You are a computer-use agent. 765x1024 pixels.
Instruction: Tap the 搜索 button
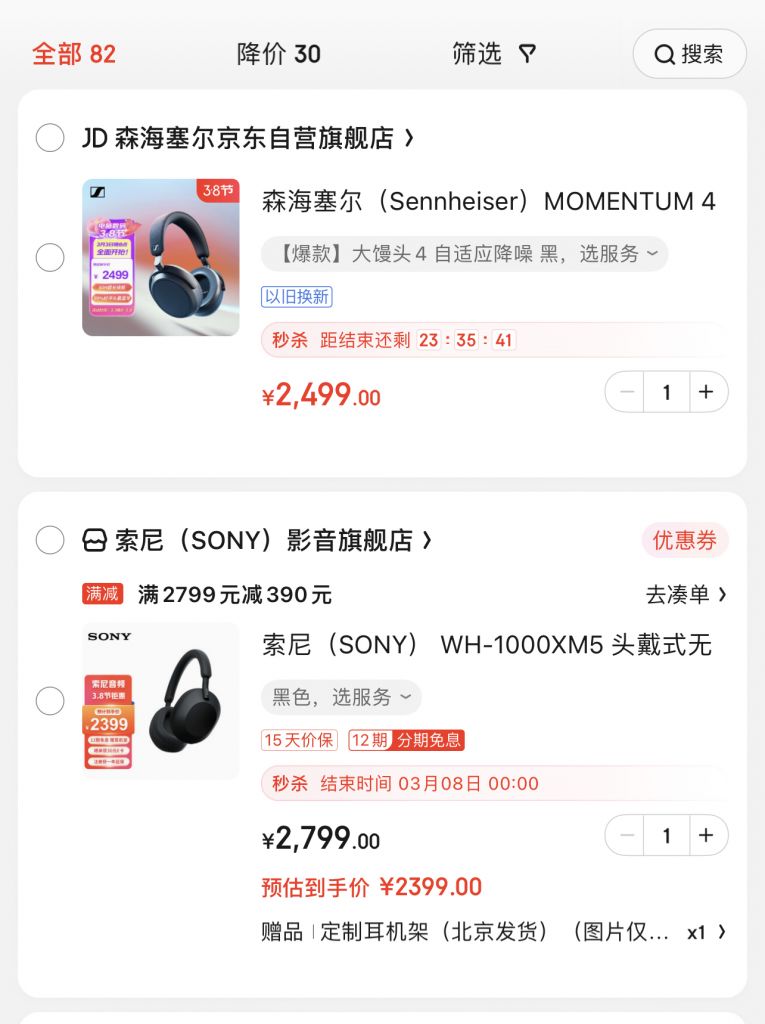point(689,54)
